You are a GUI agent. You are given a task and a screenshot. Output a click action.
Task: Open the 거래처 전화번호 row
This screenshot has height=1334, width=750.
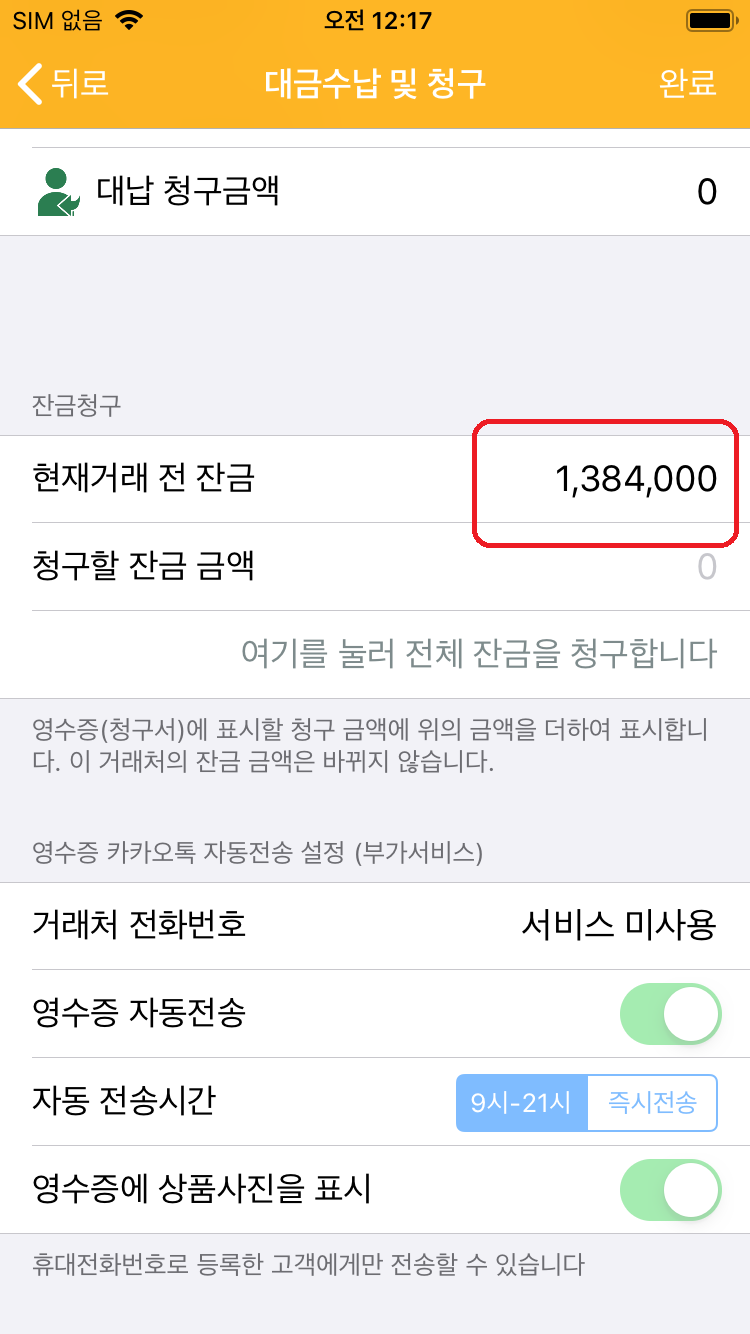pyautogui.click(x=375, y=925)
